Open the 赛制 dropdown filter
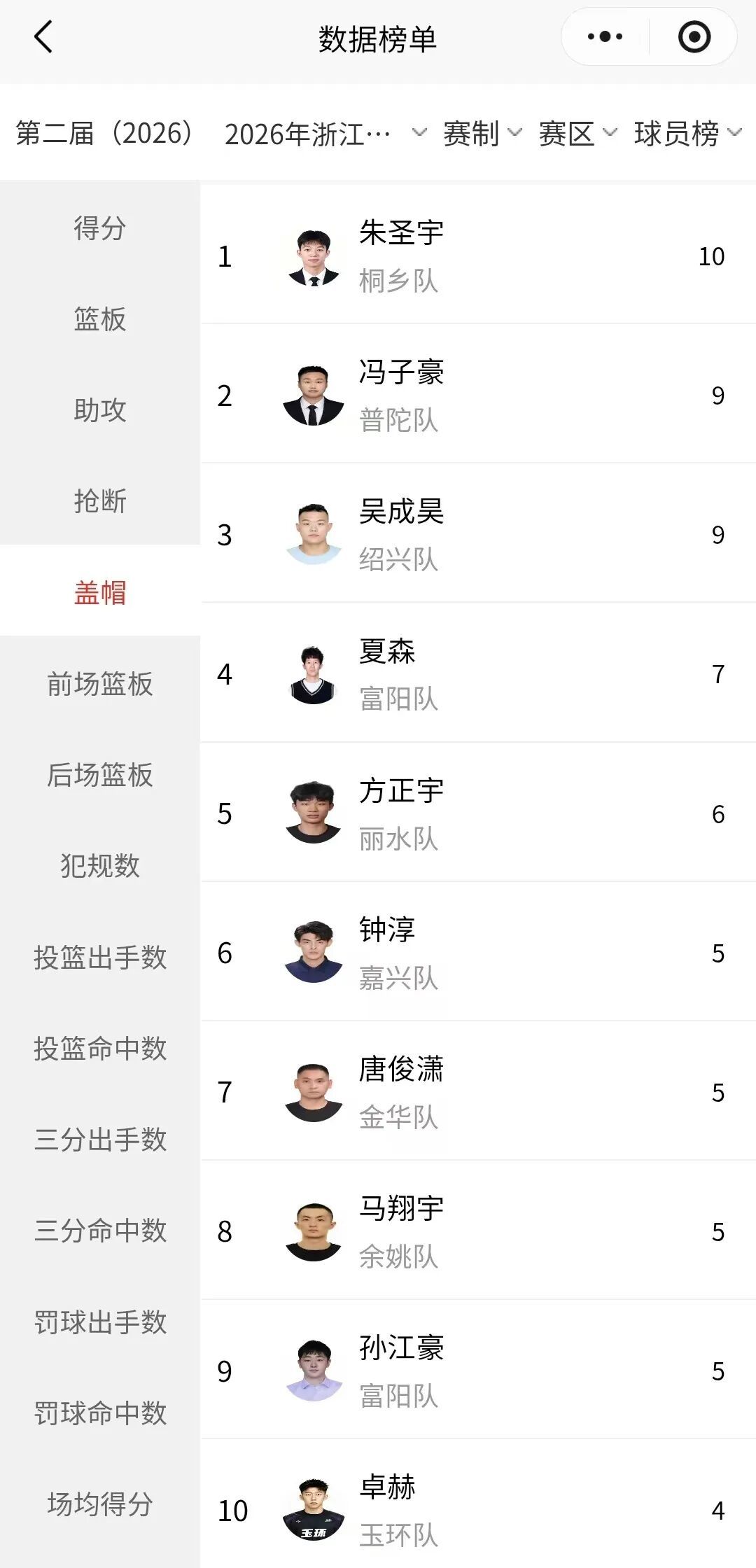This screenshot has width=756, height=1568. pos(482,133)
